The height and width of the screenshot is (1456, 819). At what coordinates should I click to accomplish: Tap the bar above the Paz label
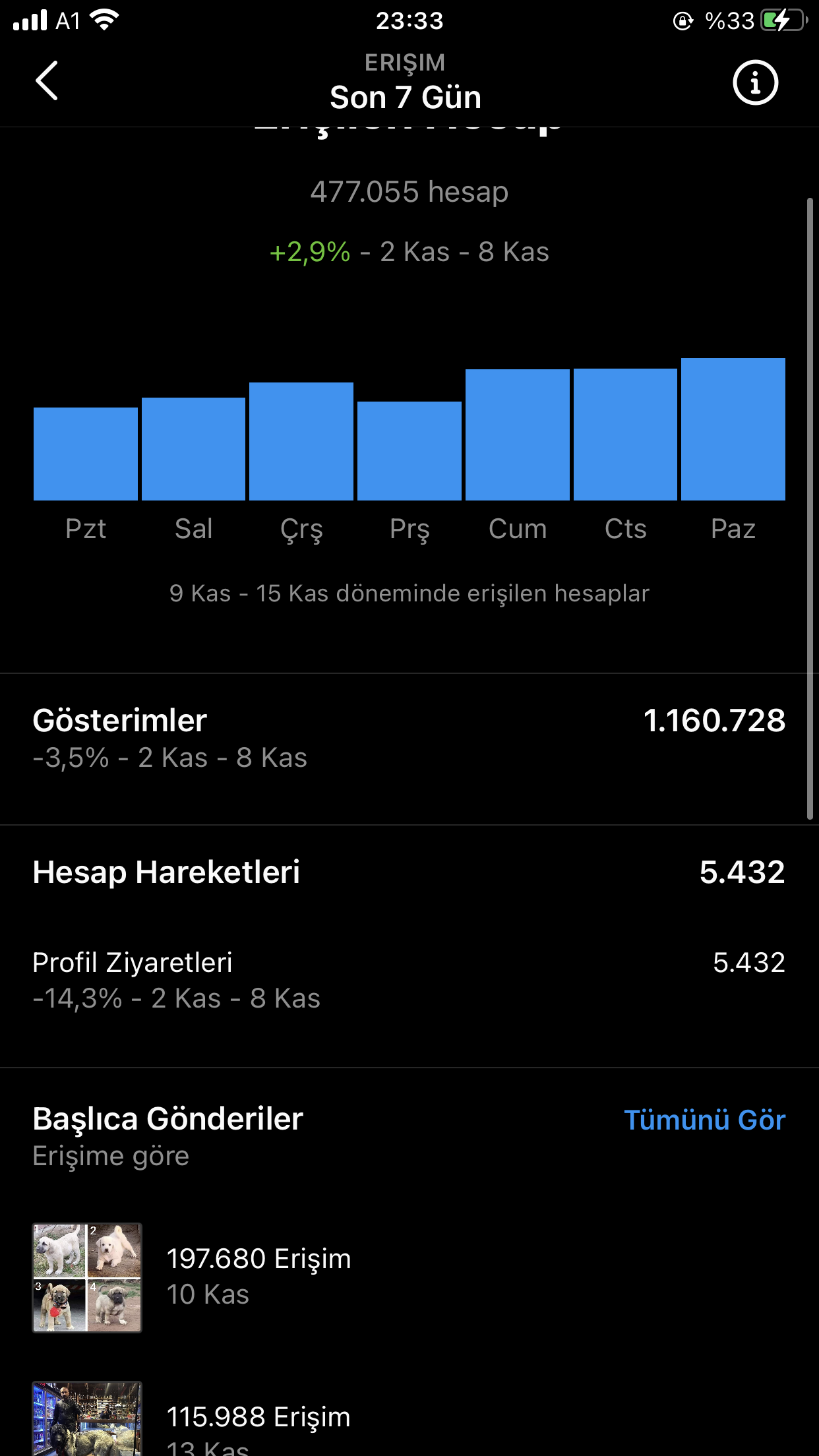(733, 429)
